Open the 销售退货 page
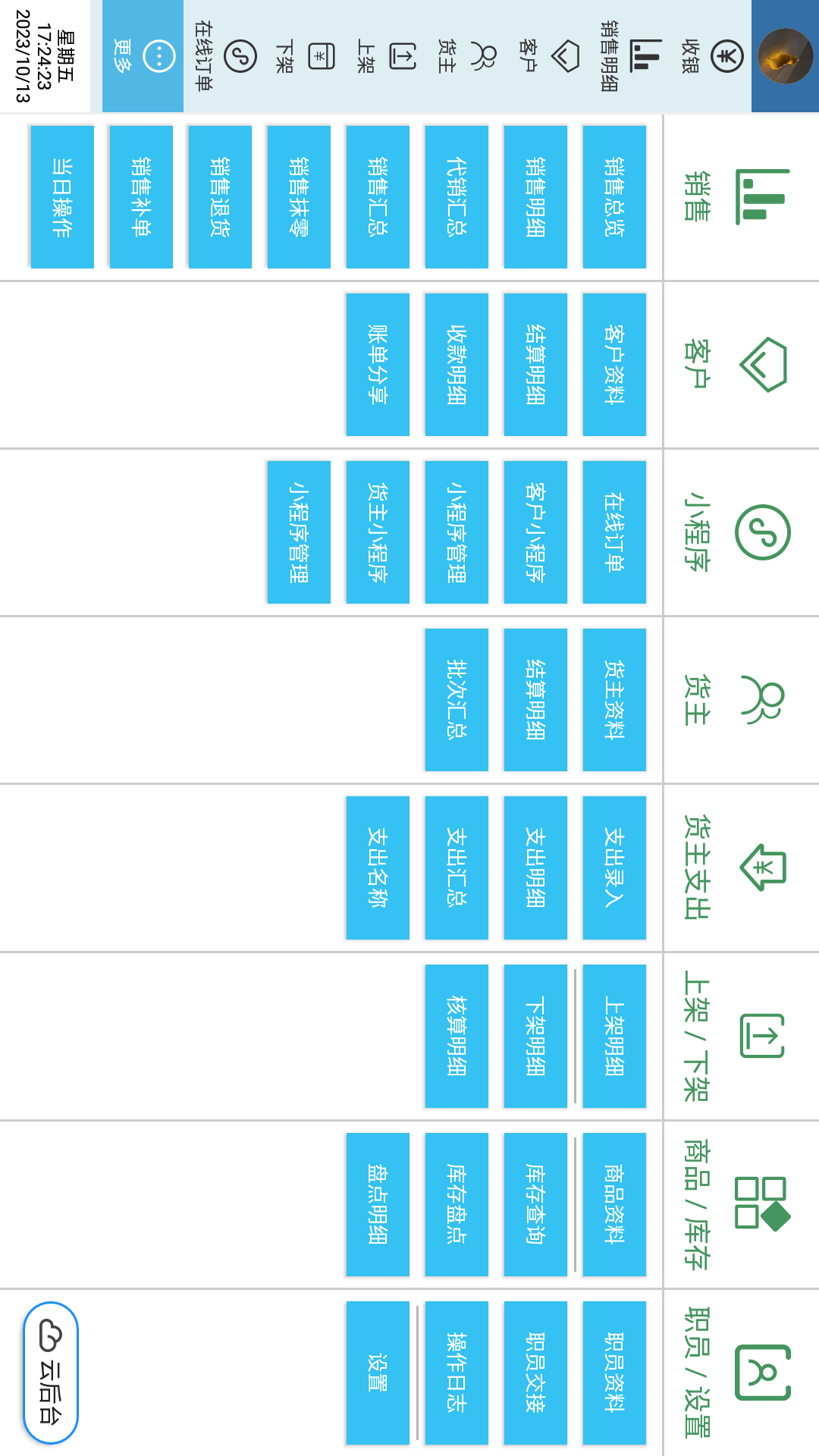This screenshot has height=1456, width=819. click(220, 197)
